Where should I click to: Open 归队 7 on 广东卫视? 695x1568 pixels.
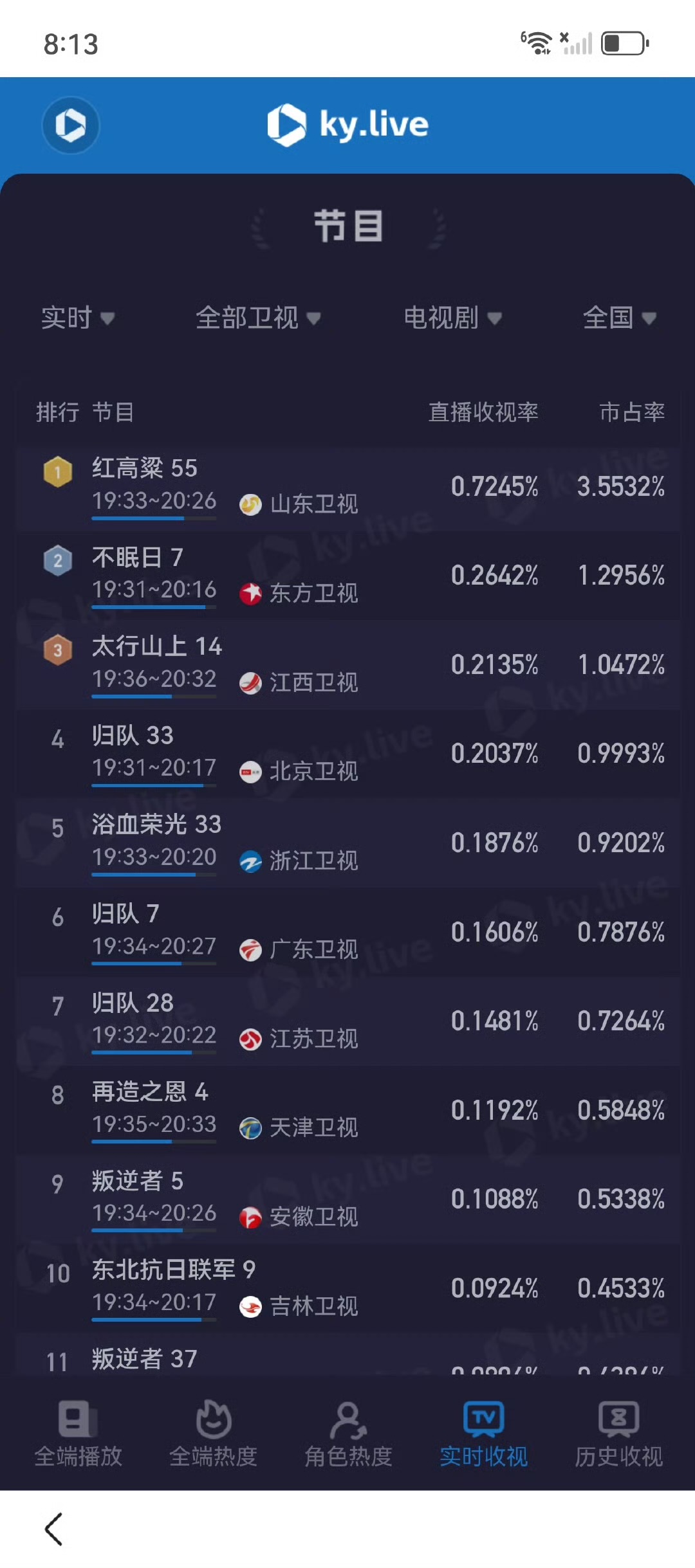coord(347,932)
